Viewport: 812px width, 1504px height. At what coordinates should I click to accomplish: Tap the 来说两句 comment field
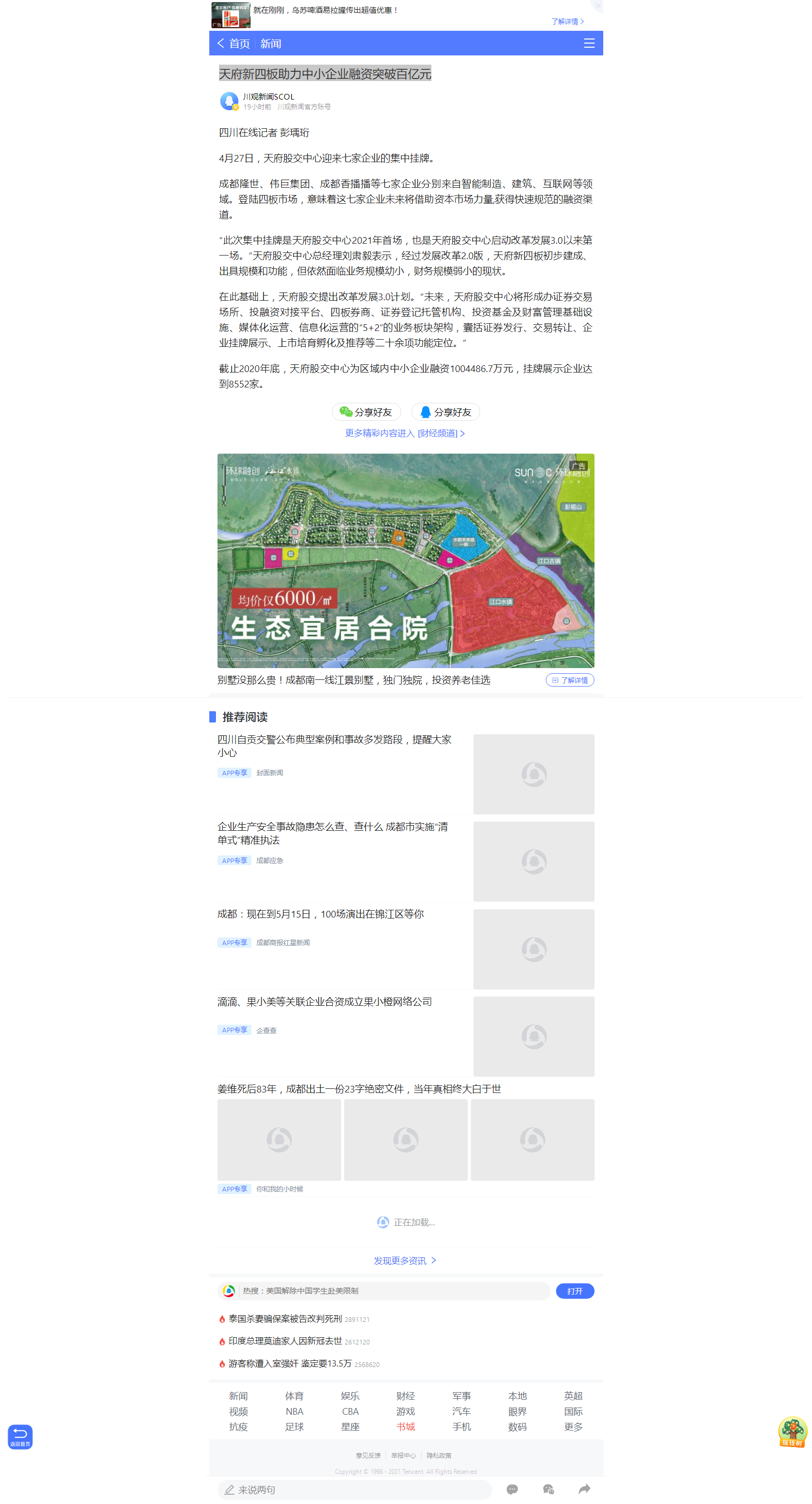(x=353, y=1490)
